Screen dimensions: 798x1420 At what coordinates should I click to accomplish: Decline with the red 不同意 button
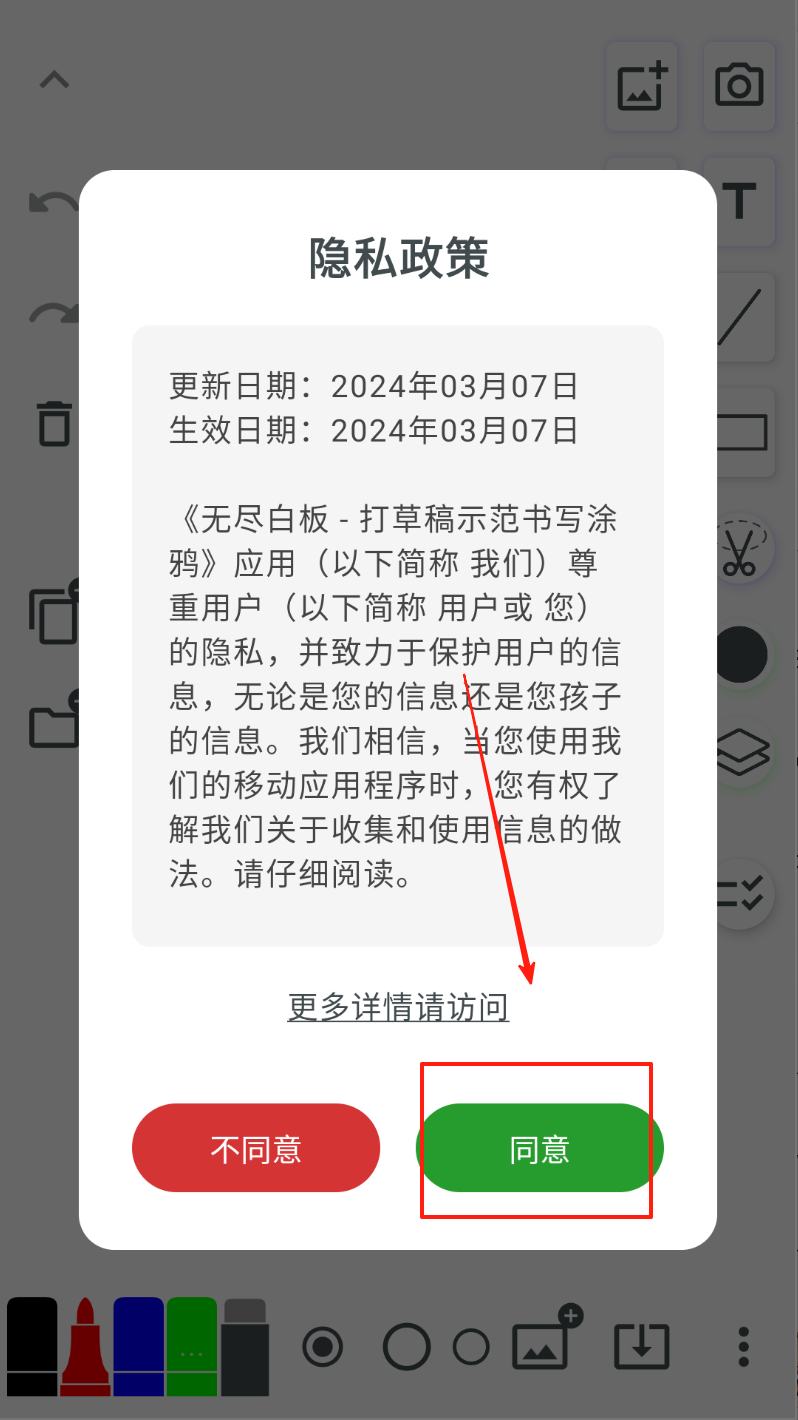pyautogui.click(x=256, y=1148)
